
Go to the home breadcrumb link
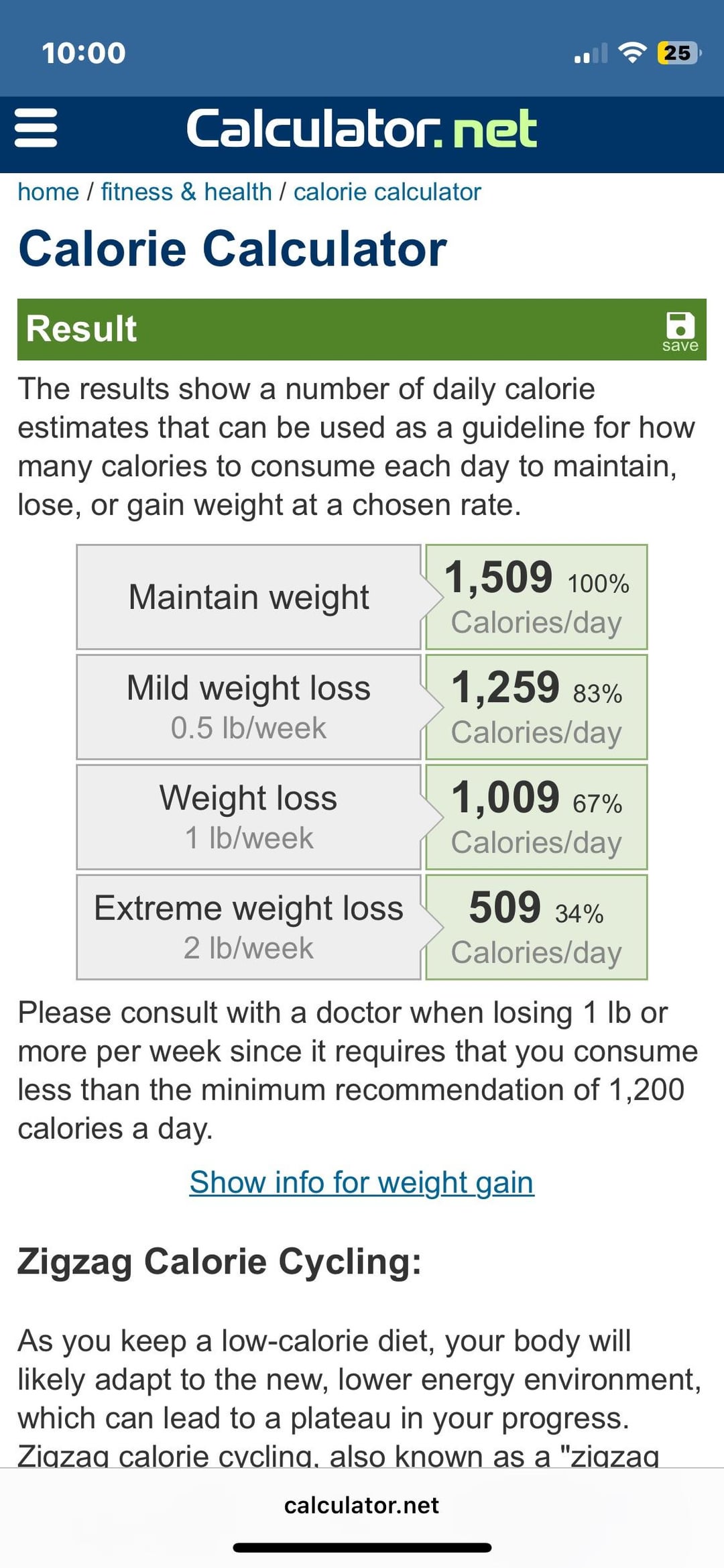pyautogui.click(x=48, y=192)
